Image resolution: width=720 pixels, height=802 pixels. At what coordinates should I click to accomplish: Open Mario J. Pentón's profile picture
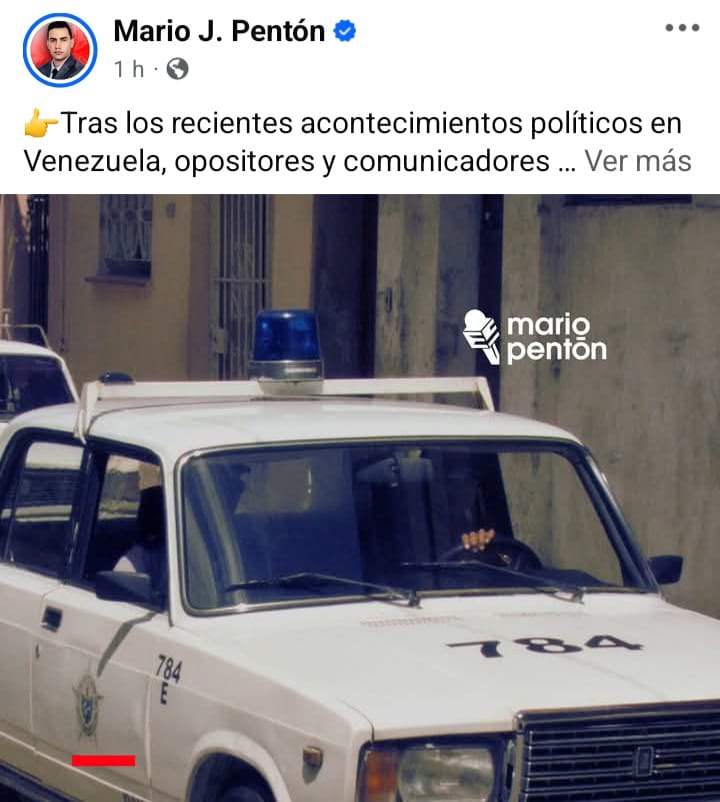click(60, 50)
